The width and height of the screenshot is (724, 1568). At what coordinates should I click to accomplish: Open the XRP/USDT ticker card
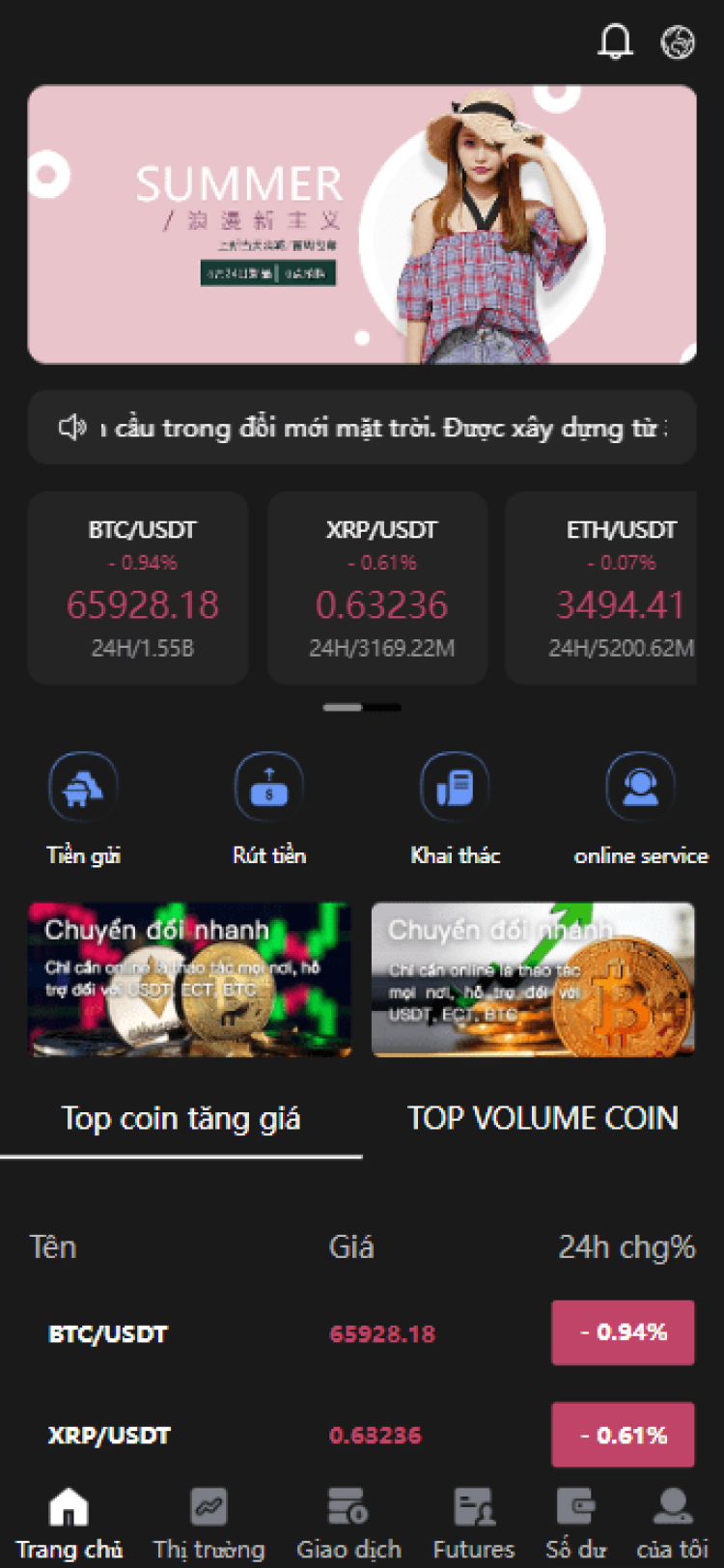(x=377, y=588)
